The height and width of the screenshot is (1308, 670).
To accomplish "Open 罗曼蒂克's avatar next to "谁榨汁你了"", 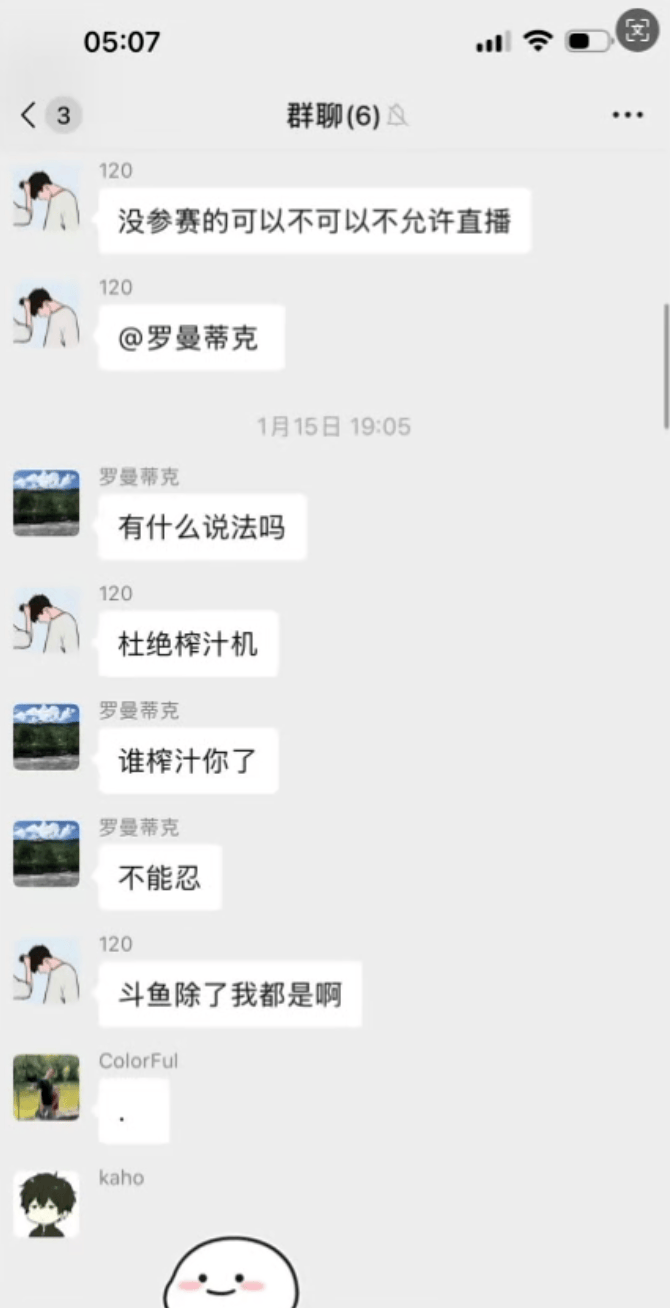I will point(46,737).
